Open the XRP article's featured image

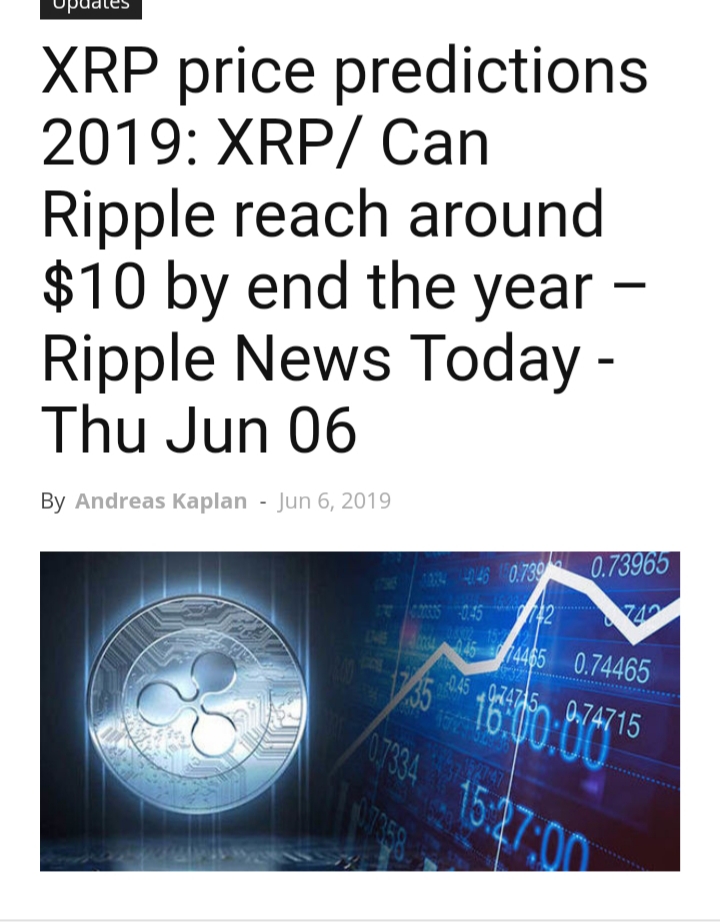click(x=360, y=711)
